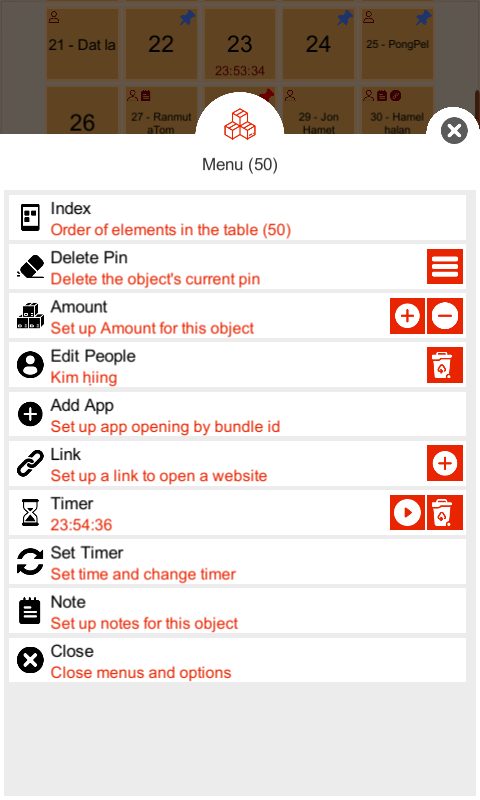Tap the Delete Pin list icon button

click(x=445, y=266)
